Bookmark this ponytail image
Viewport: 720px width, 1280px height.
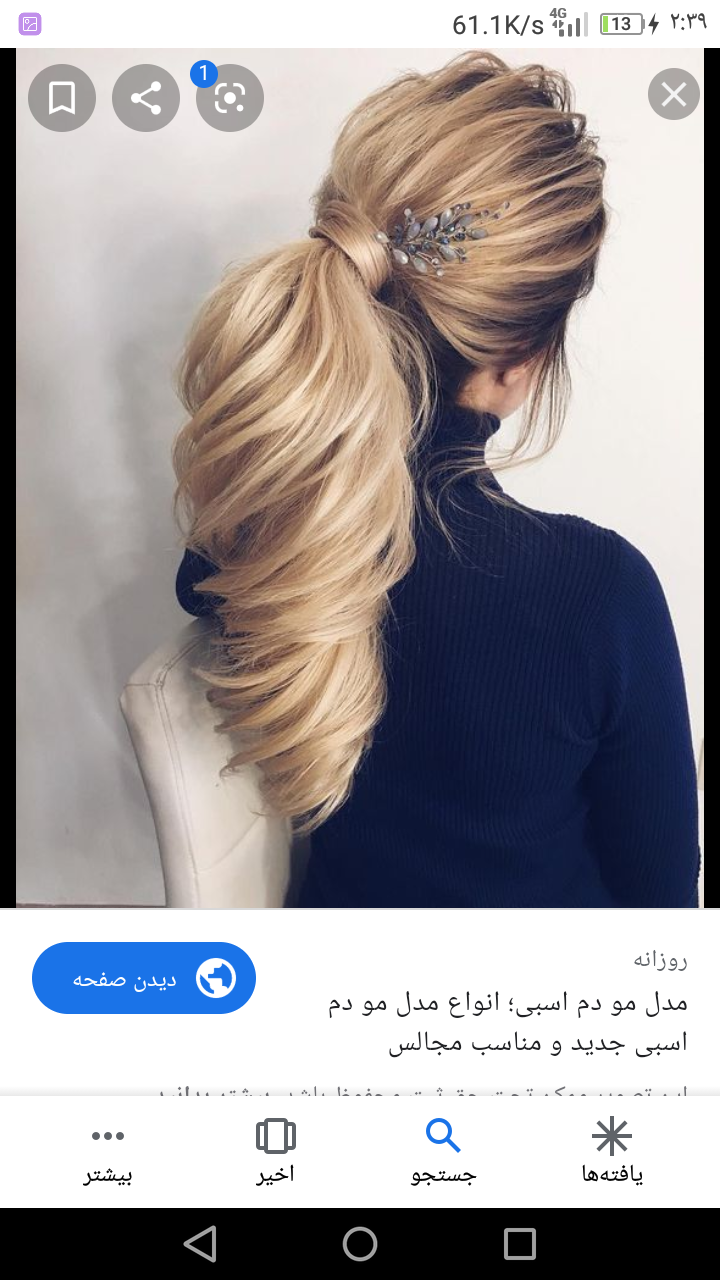point(62,98)
